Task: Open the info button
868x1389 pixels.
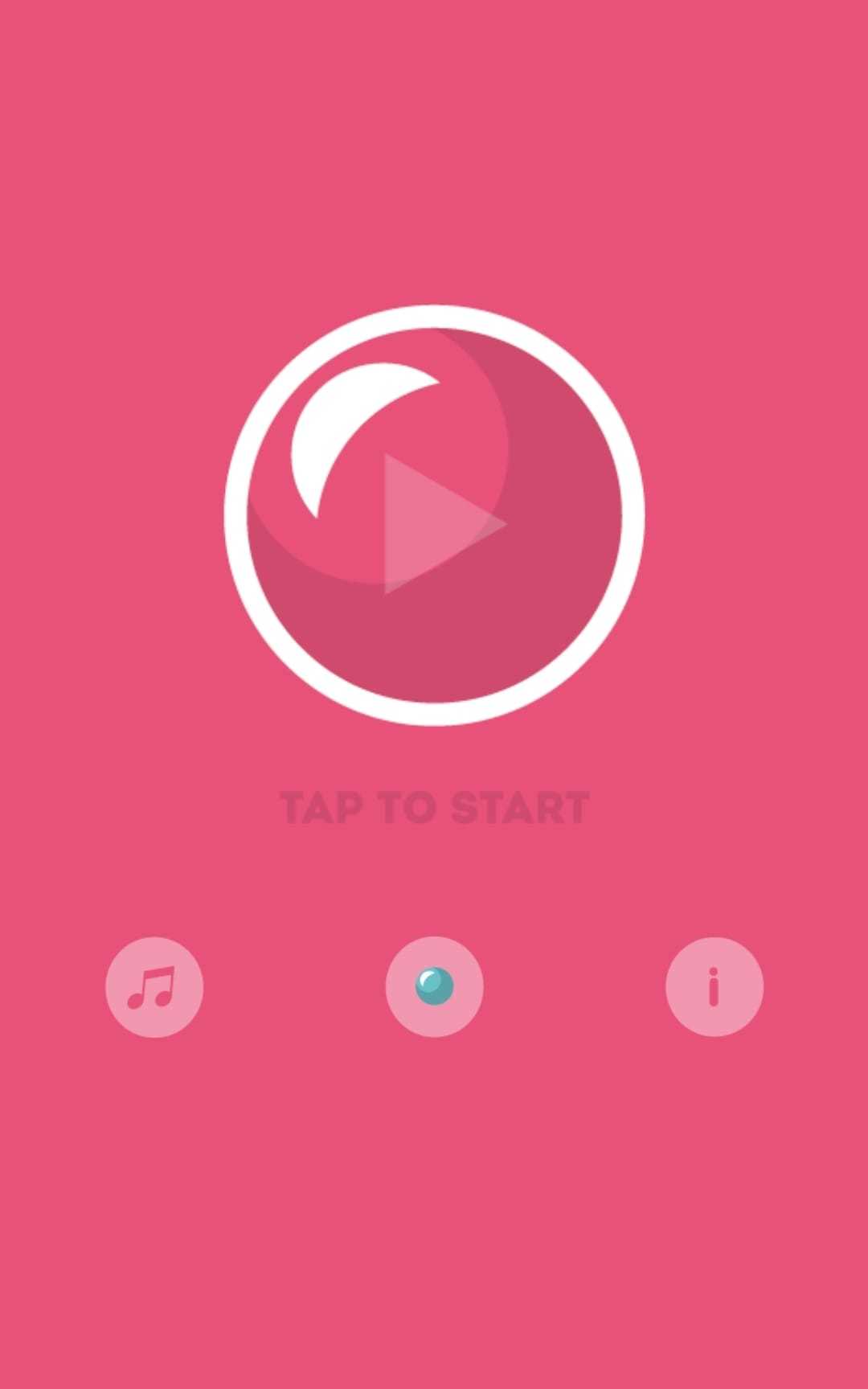Action: click(714, 987)
